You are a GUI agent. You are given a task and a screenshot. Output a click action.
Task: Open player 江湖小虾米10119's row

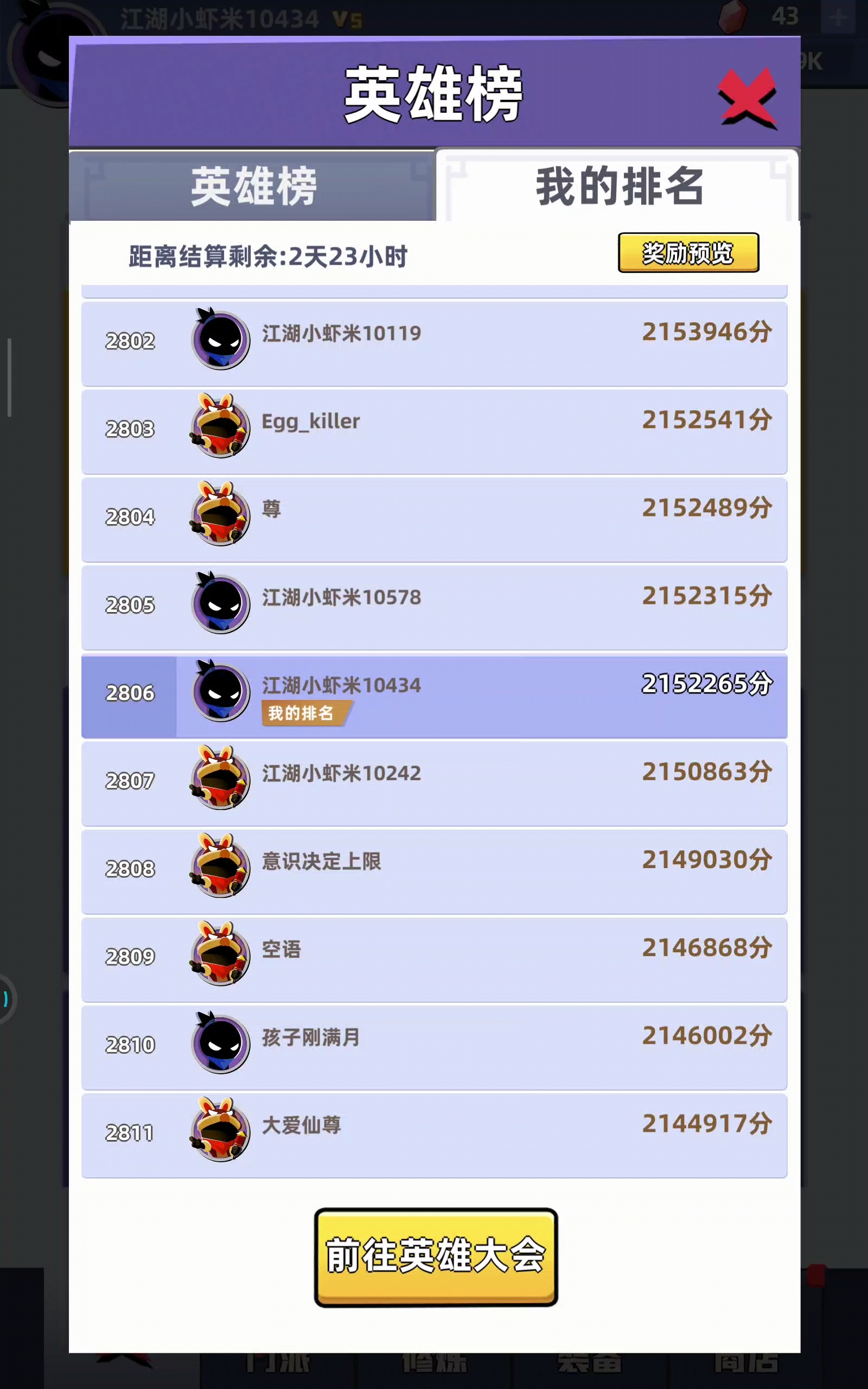tap(434, 343)
